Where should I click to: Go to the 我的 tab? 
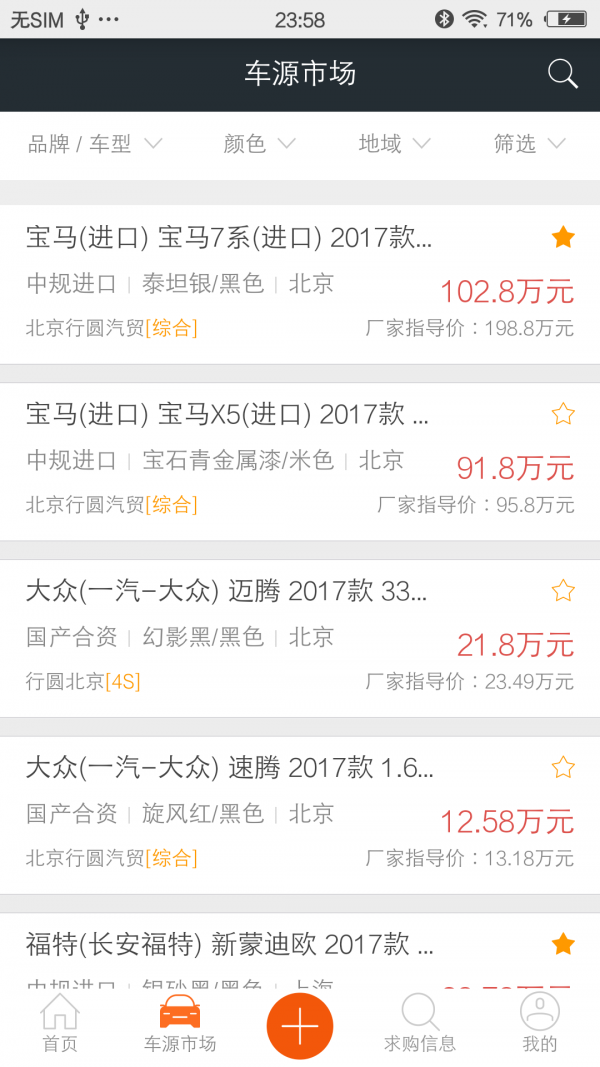pyautogui.click(x=539, y=1023)
